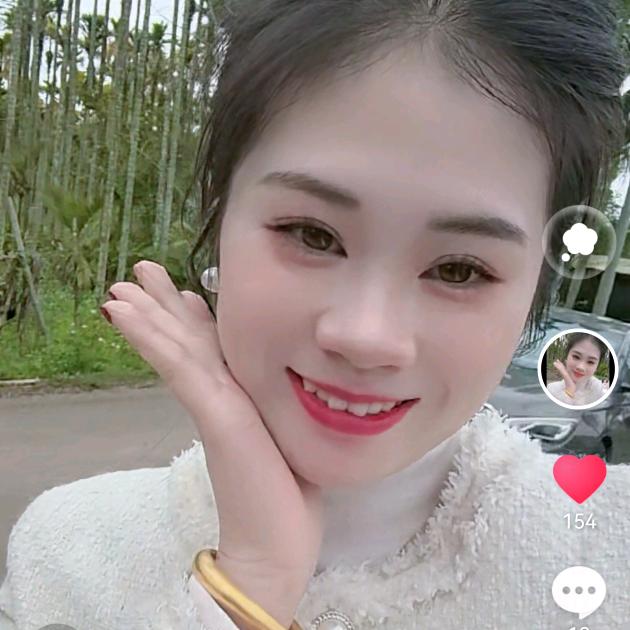Viewport: 630px width, 630px height.
Task: Tap the thought bubble icon
Action: click(579, 242)
